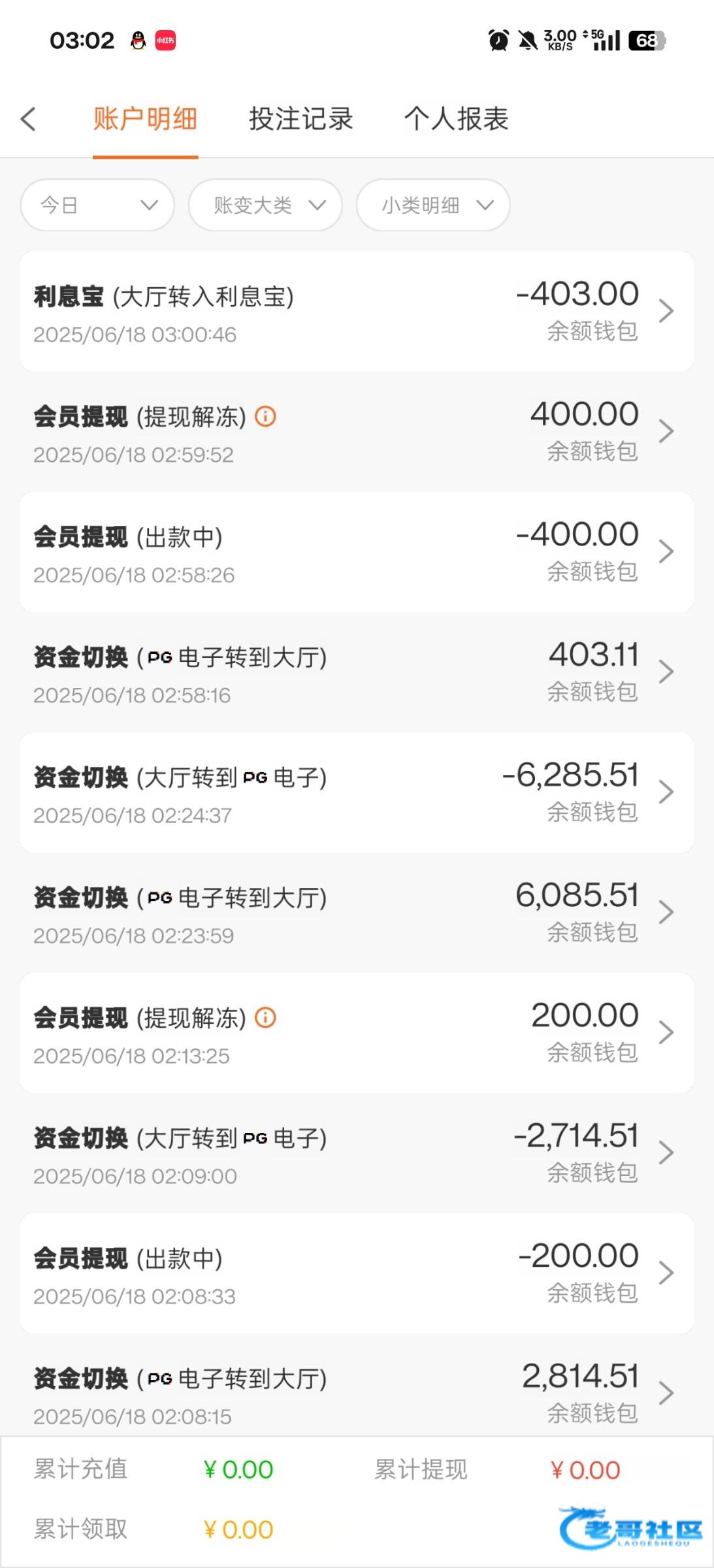View the 6,085.51 资金切换 entry
The image size is (714, 1568).
357,913
